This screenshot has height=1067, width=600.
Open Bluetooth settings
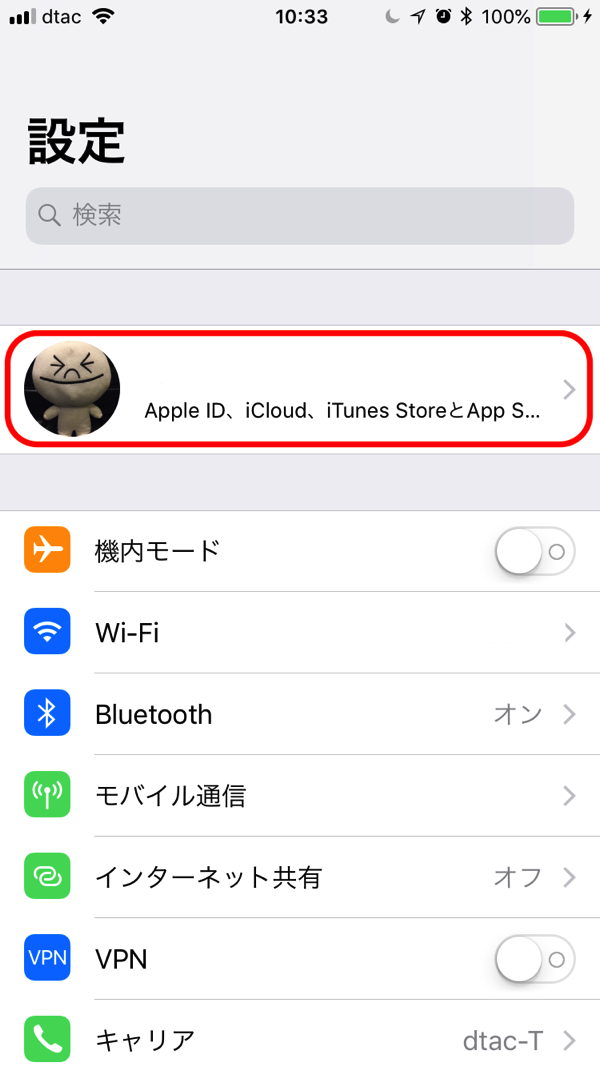point(300,714)
